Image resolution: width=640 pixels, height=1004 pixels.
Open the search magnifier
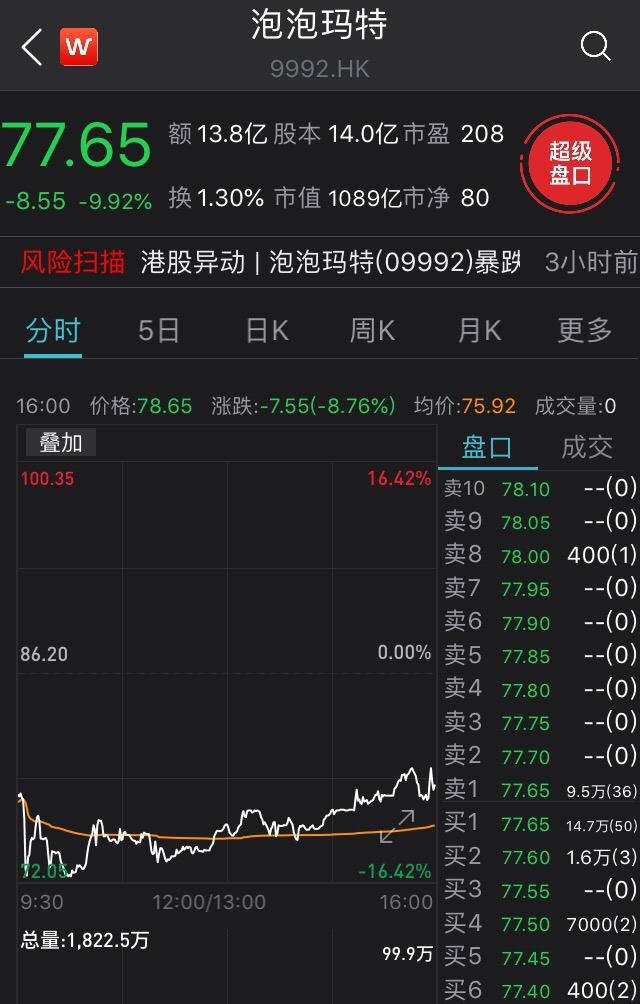click(x=595, y=47)
